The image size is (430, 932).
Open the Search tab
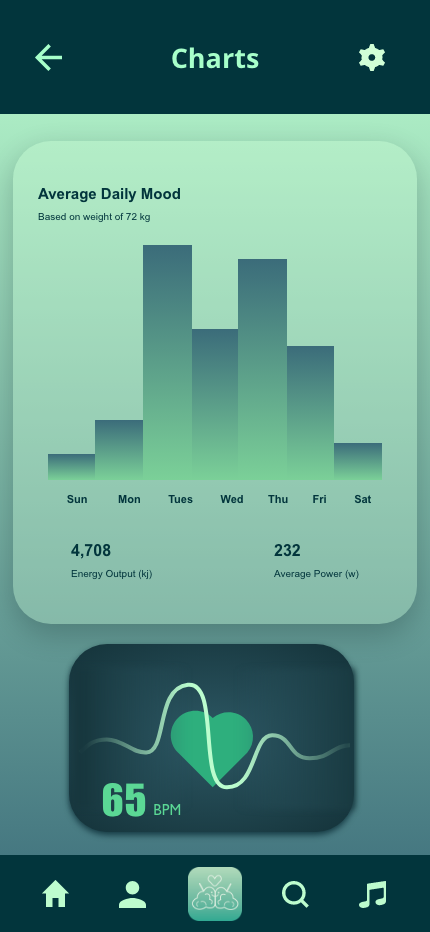coord(295,894)
